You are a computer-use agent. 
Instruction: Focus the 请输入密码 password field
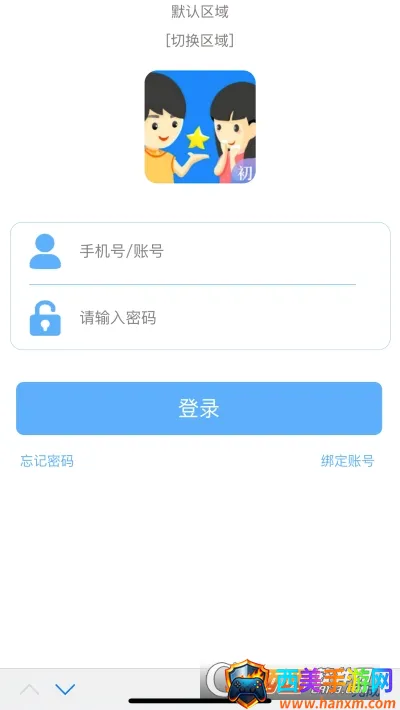pos(217,318)
